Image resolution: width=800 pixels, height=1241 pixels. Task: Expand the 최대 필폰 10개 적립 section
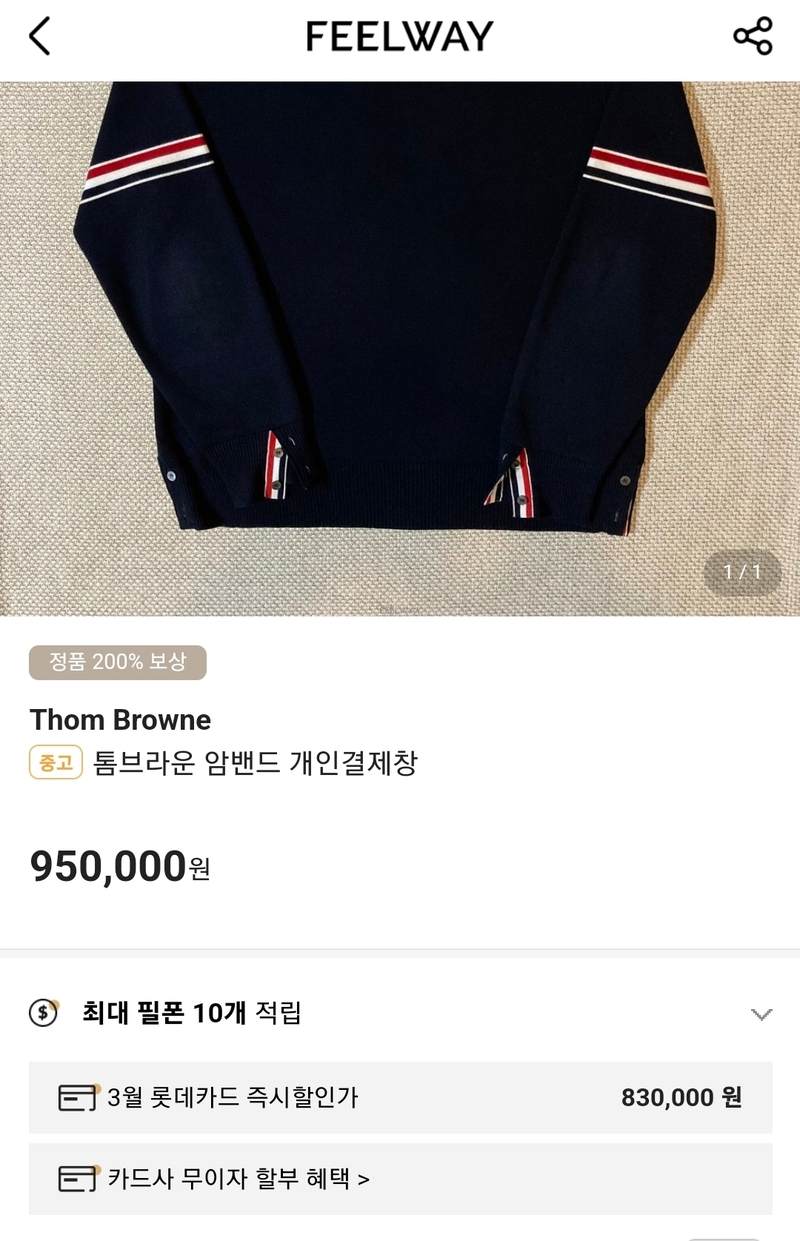click(761, 1014)
